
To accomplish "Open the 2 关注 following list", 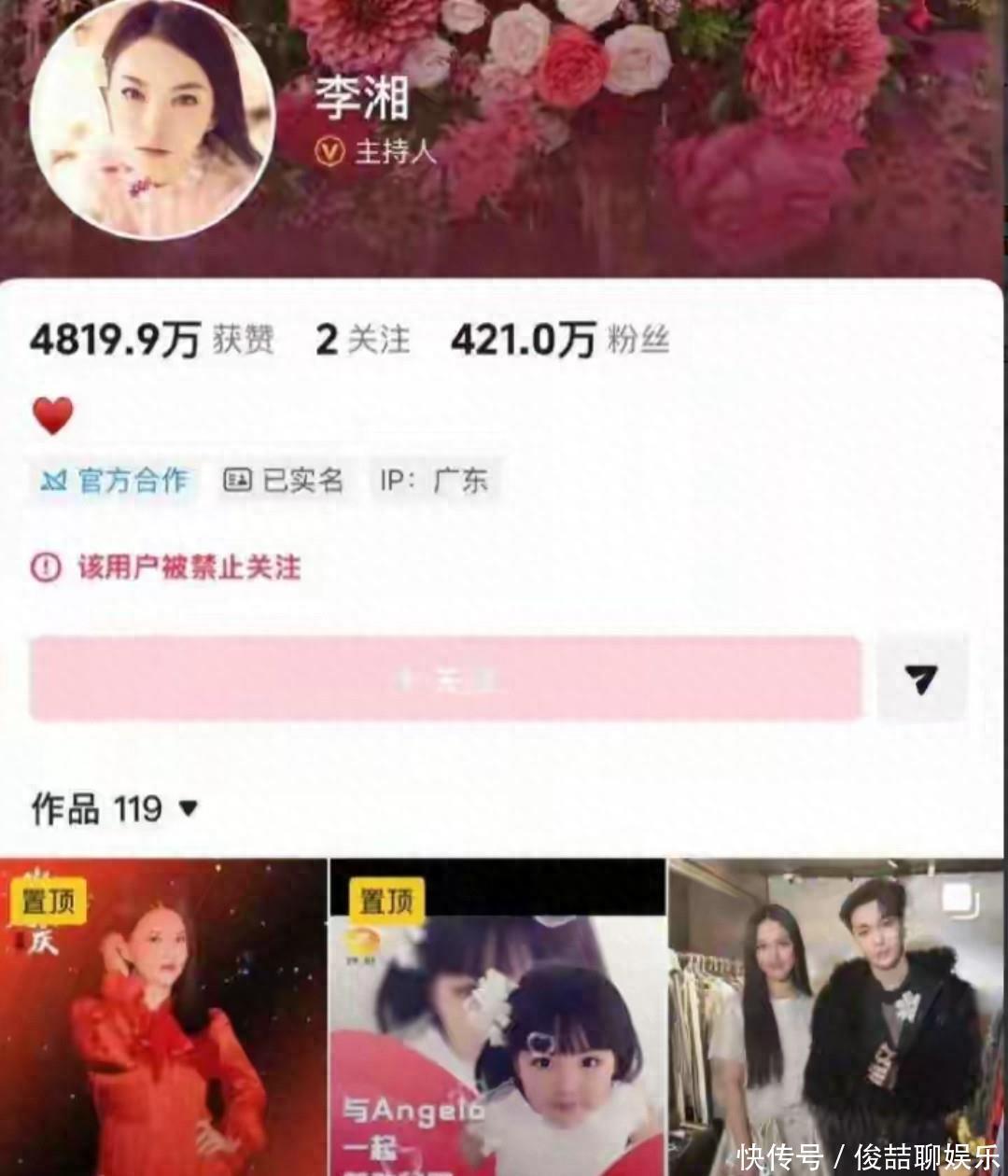I will coord(362,340).
